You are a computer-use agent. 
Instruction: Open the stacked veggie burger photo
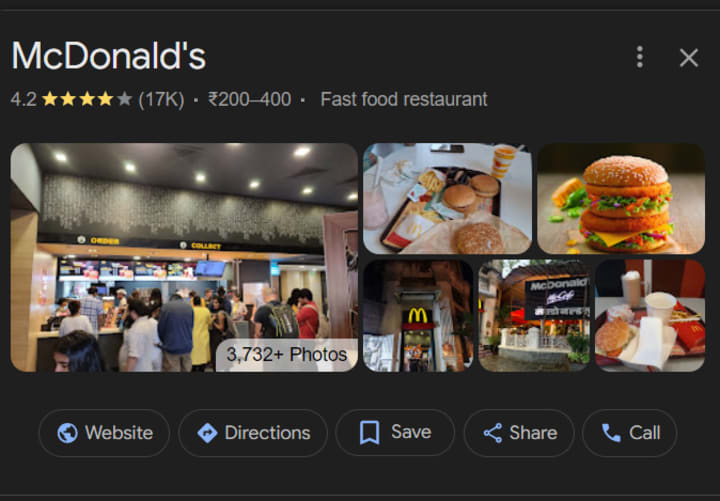(621, 198)
